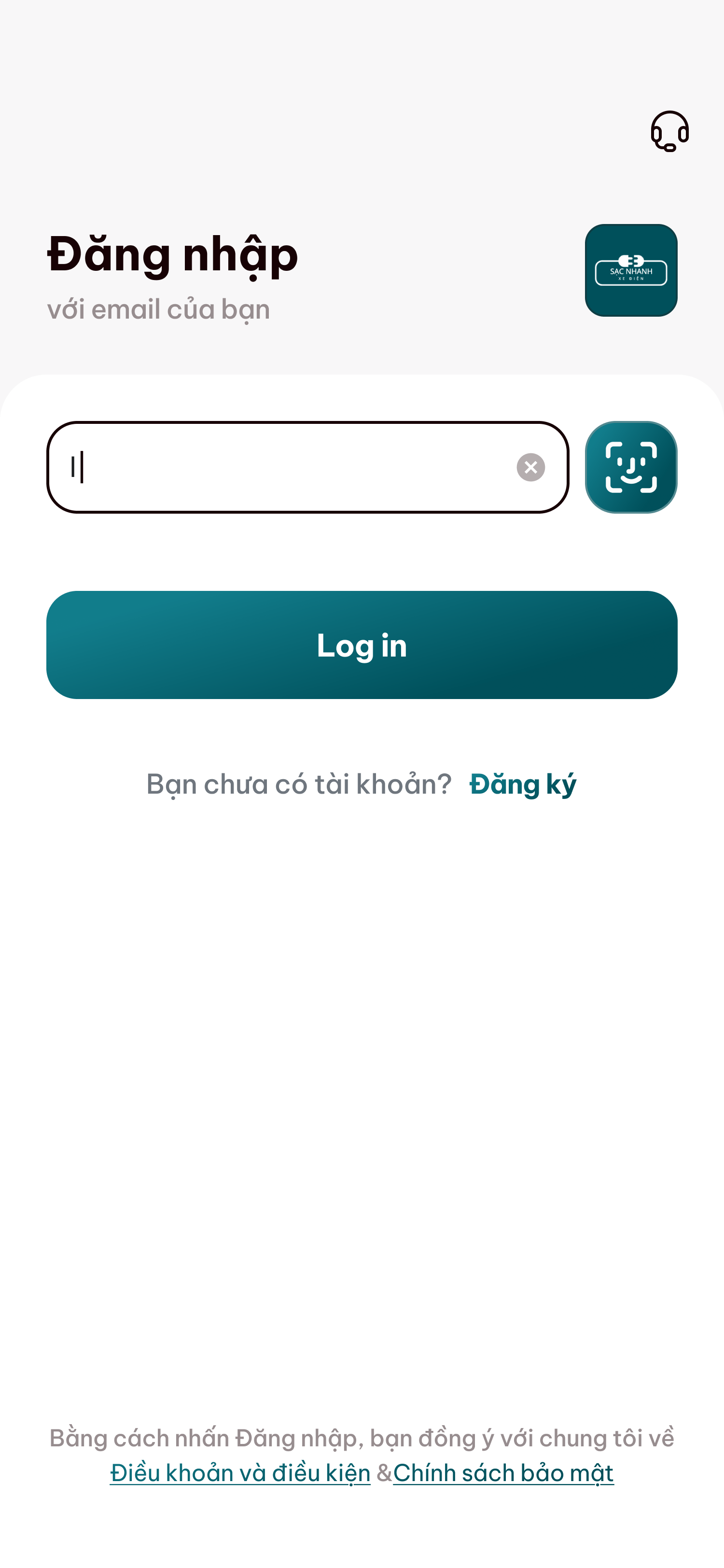Image resolution: width=724 pixels, height=1568 pixels.
Task: View Chính sách bảo mật
Action: [503, 1473]
